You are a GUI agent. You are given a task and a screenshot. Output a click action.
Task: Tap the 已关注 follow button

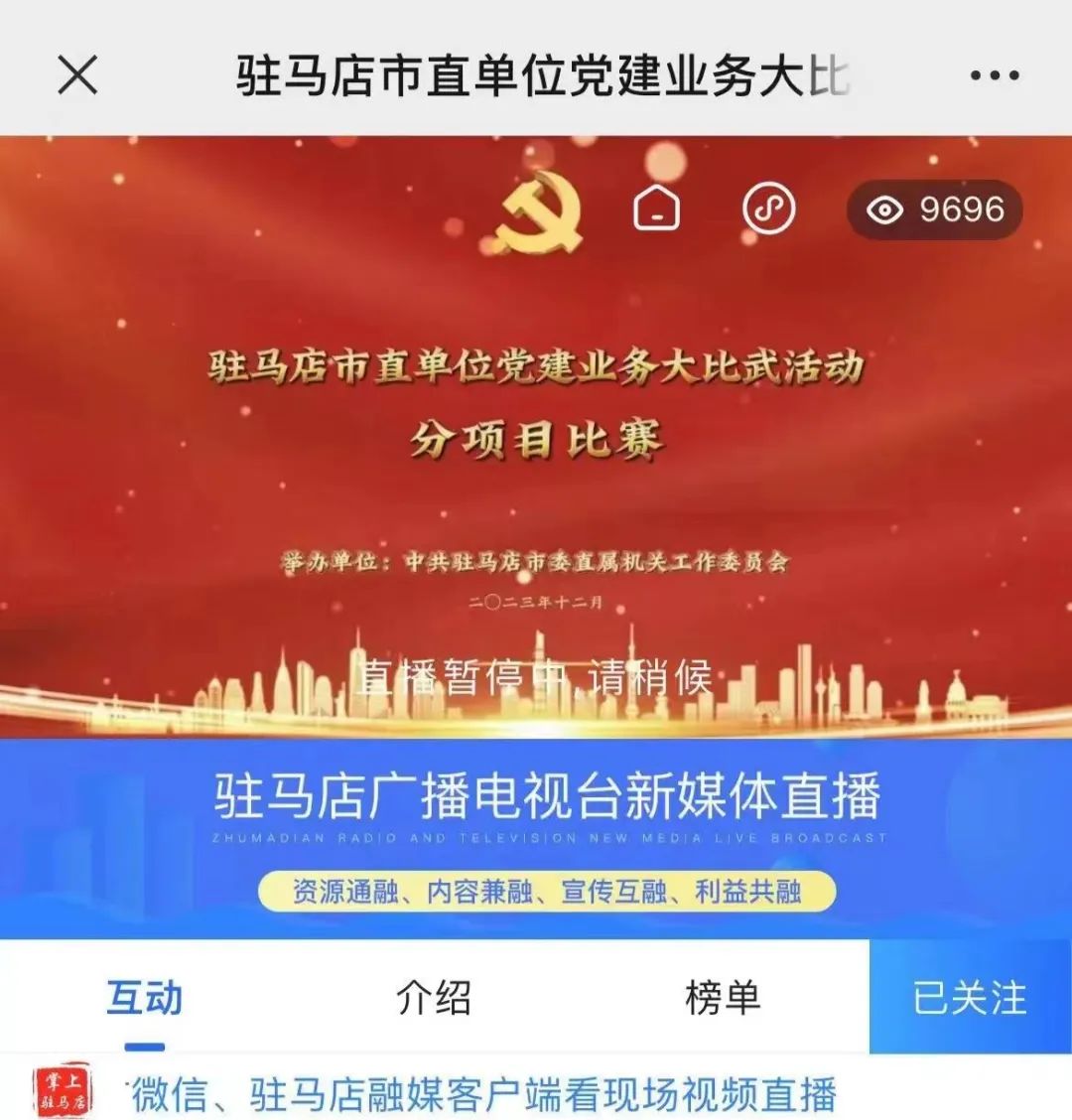click(x=970, y=998)
